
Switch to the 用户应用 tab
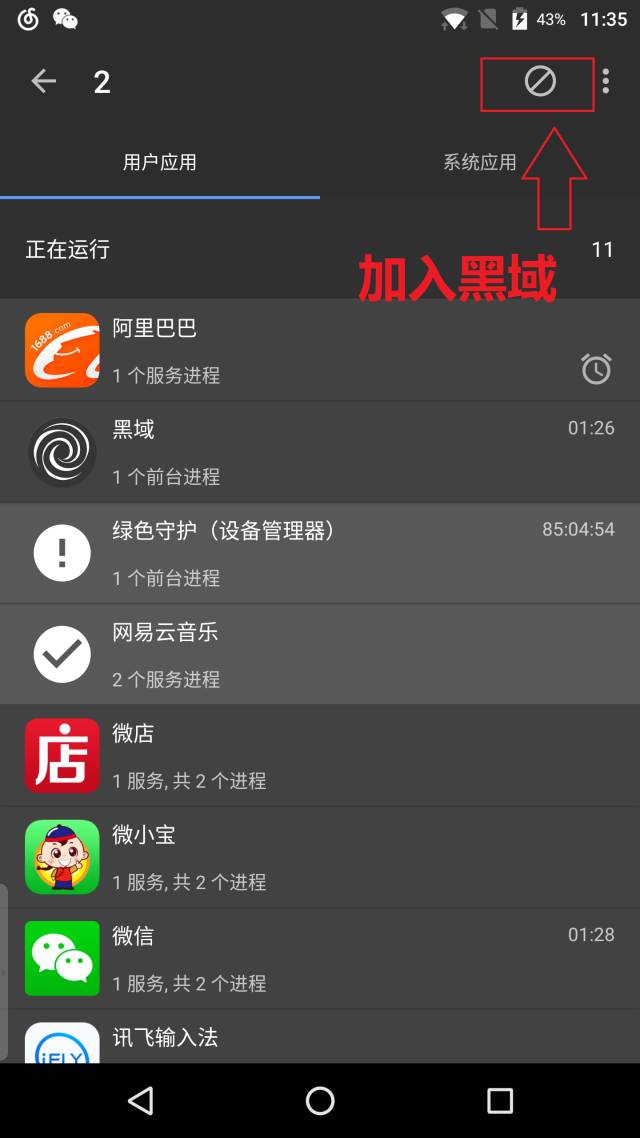click(160, 162)
